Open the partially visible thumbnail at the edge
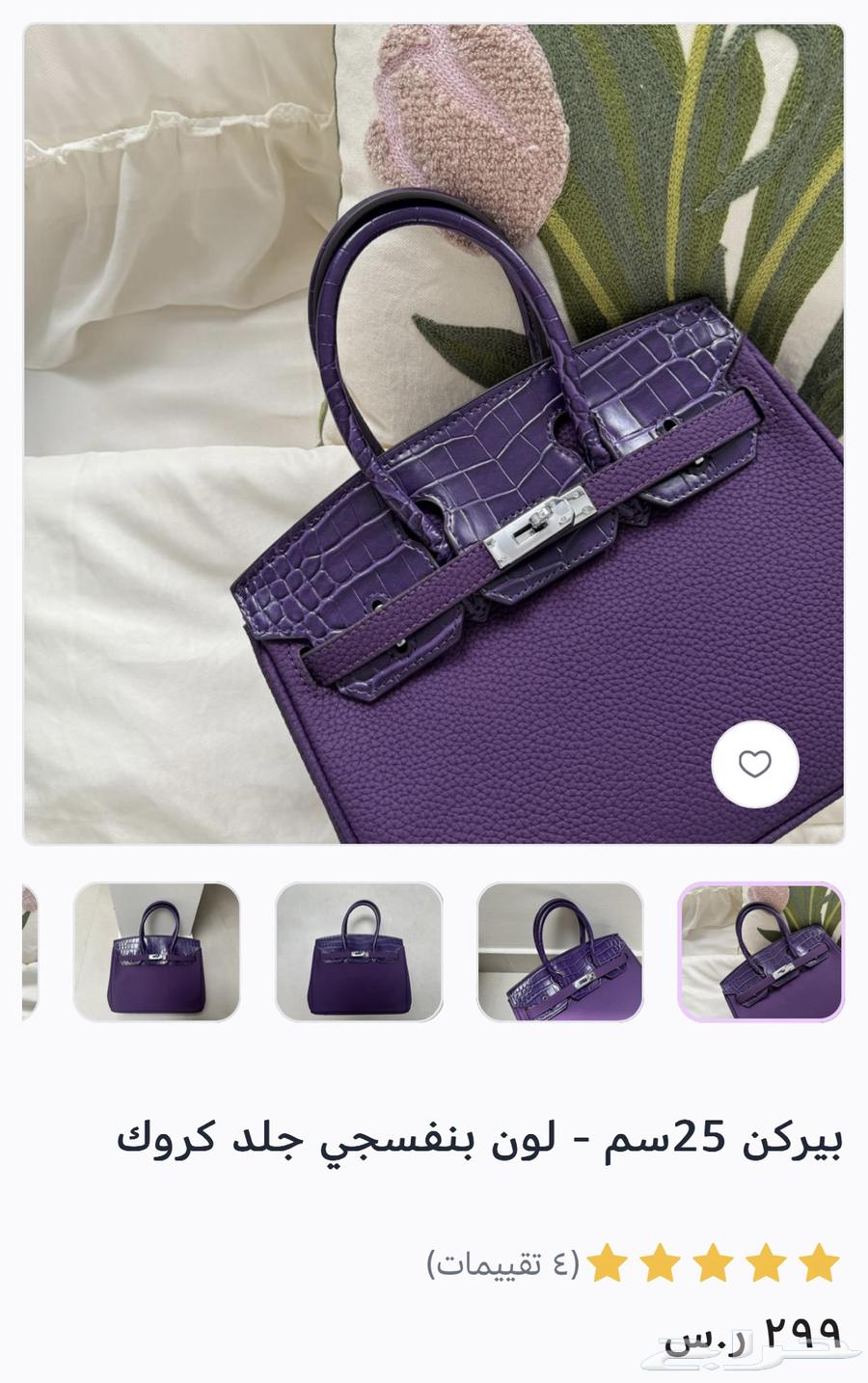Screen dimensions: 868x1383 pyautogui.click(x=29, y=952)
